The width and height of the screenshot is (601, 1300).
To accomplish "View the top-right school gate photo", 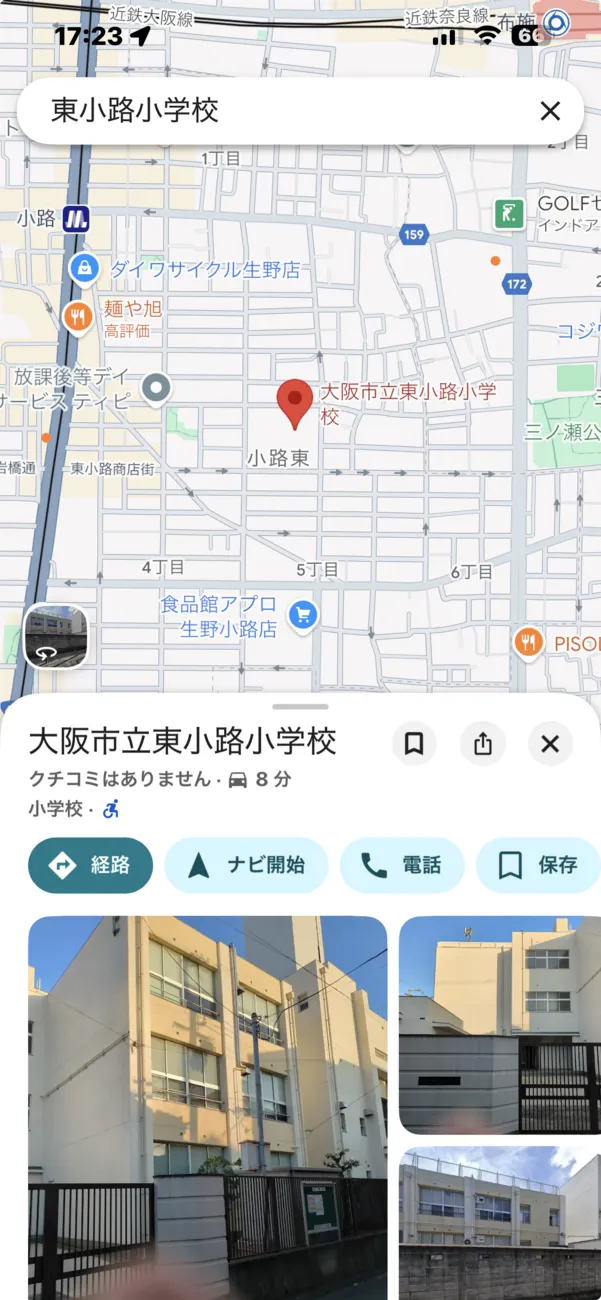I will pos(500,1024).
